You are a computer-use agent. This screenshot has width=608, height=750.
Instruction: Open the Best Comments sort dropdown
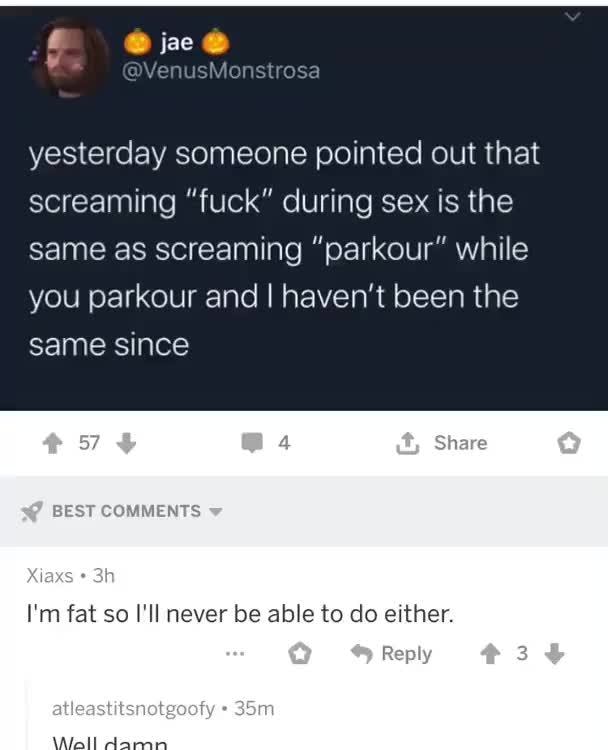[125, 511]
